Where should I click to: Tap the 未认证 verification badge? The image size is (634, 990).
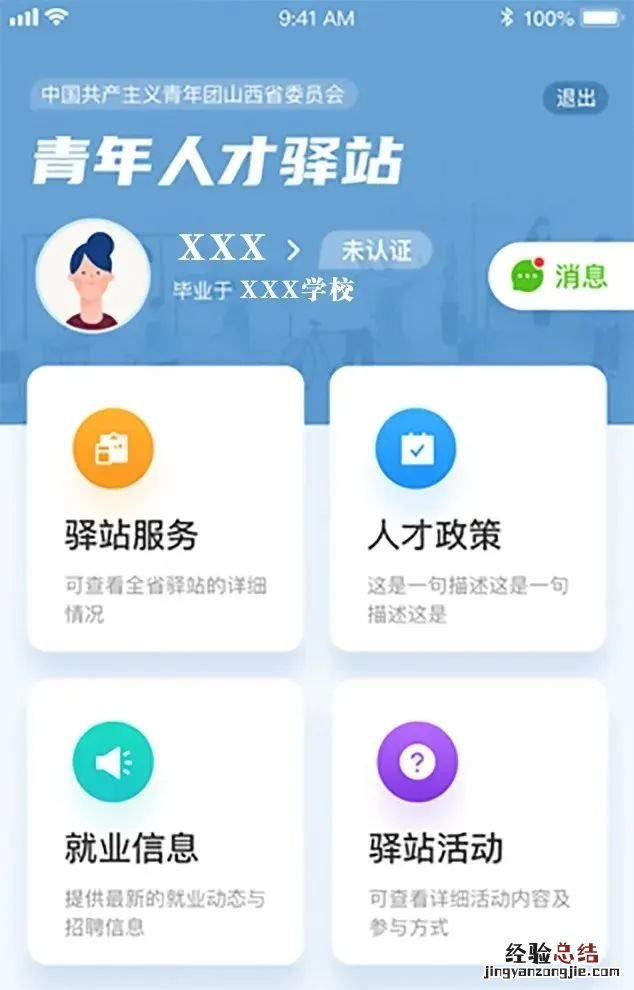375,248
